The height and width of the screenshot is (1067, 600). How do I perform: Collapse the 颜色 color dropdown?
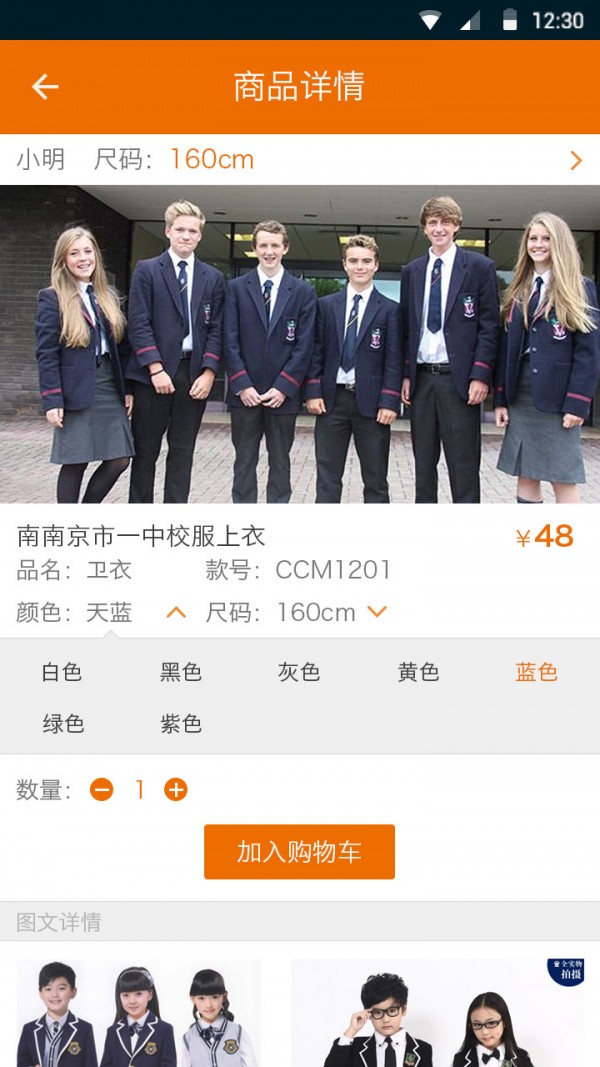(x=176, y=612)
